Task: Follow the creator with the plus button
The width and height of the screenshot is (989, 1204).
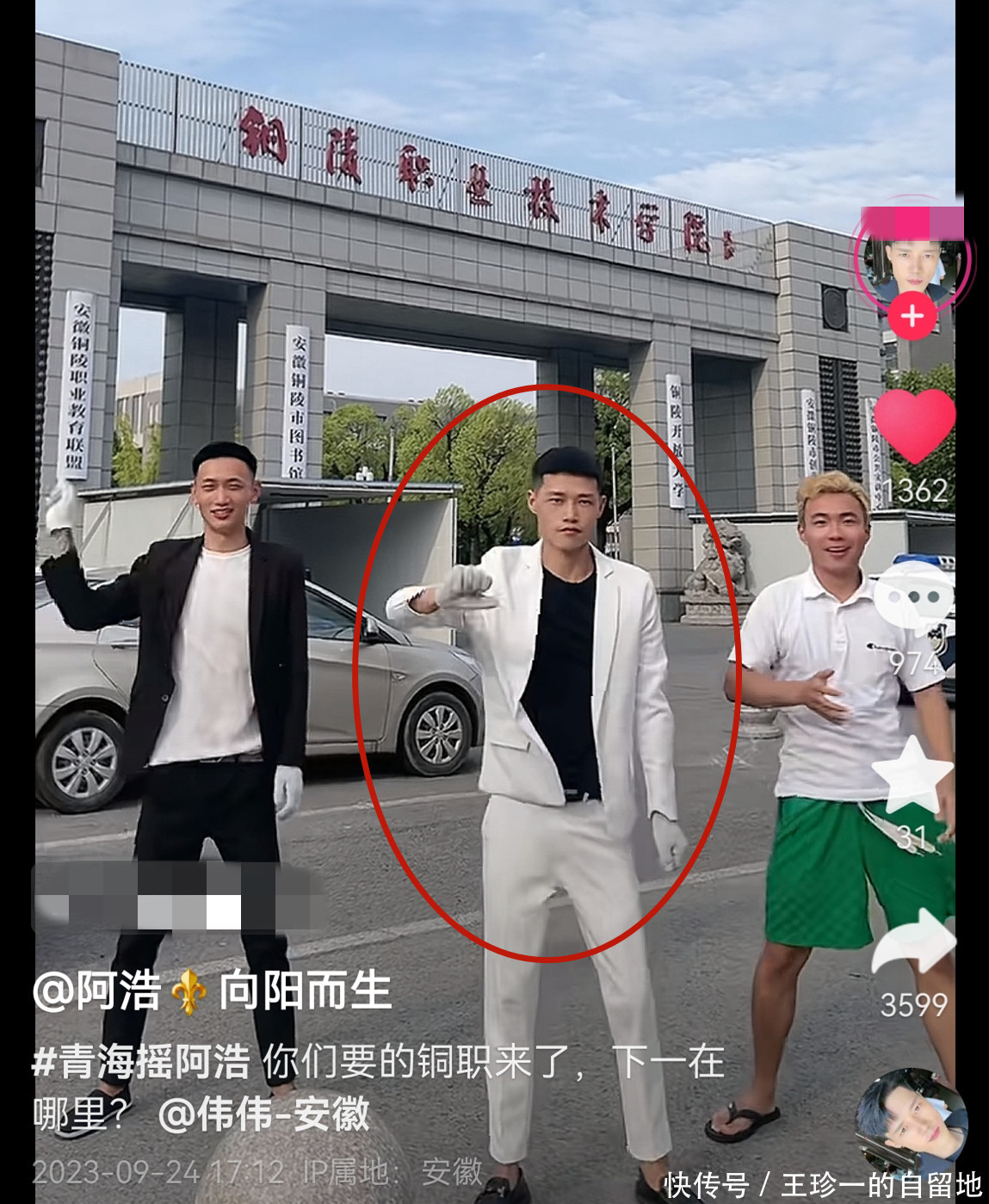Action: (x=912, y=316)
